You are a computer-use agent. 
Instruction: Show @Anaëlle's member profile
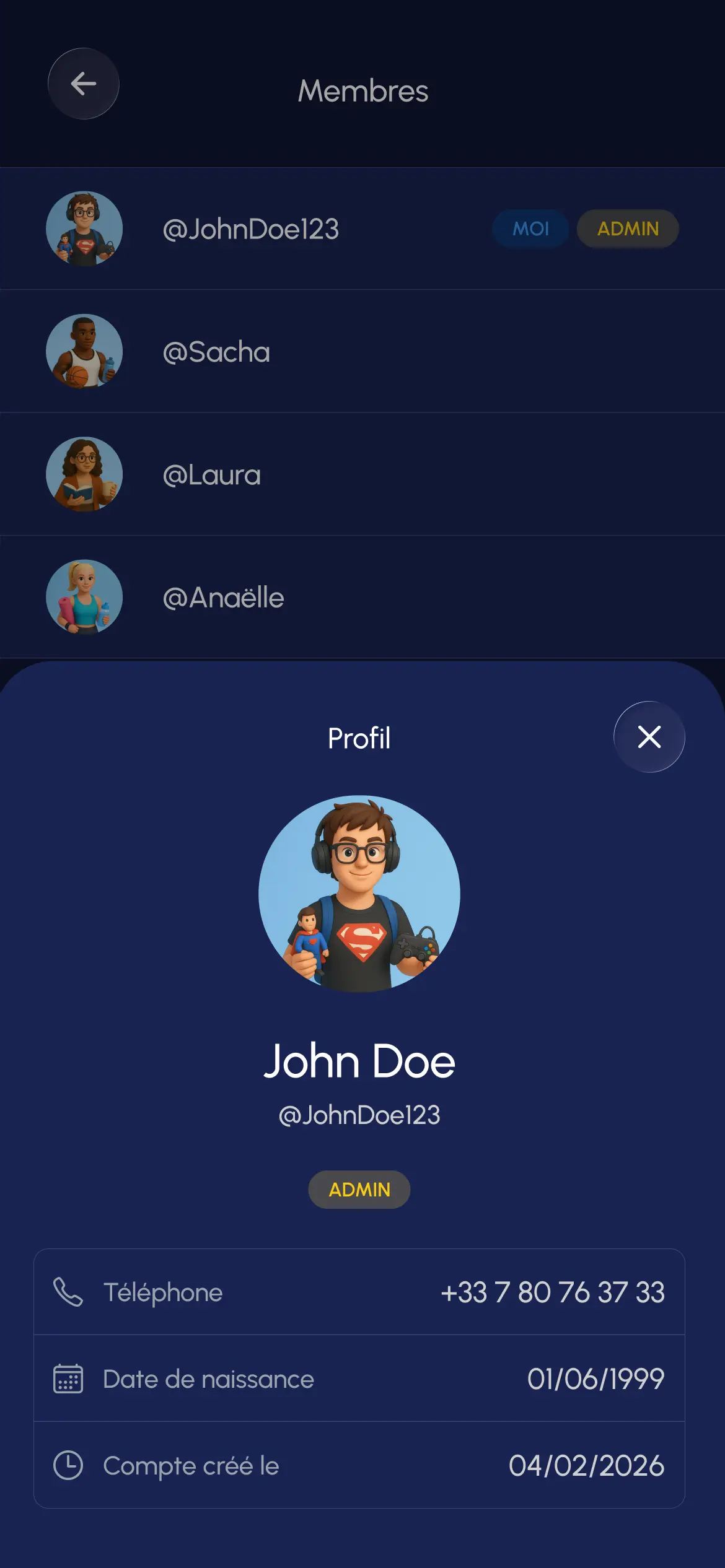pos(223,598)
